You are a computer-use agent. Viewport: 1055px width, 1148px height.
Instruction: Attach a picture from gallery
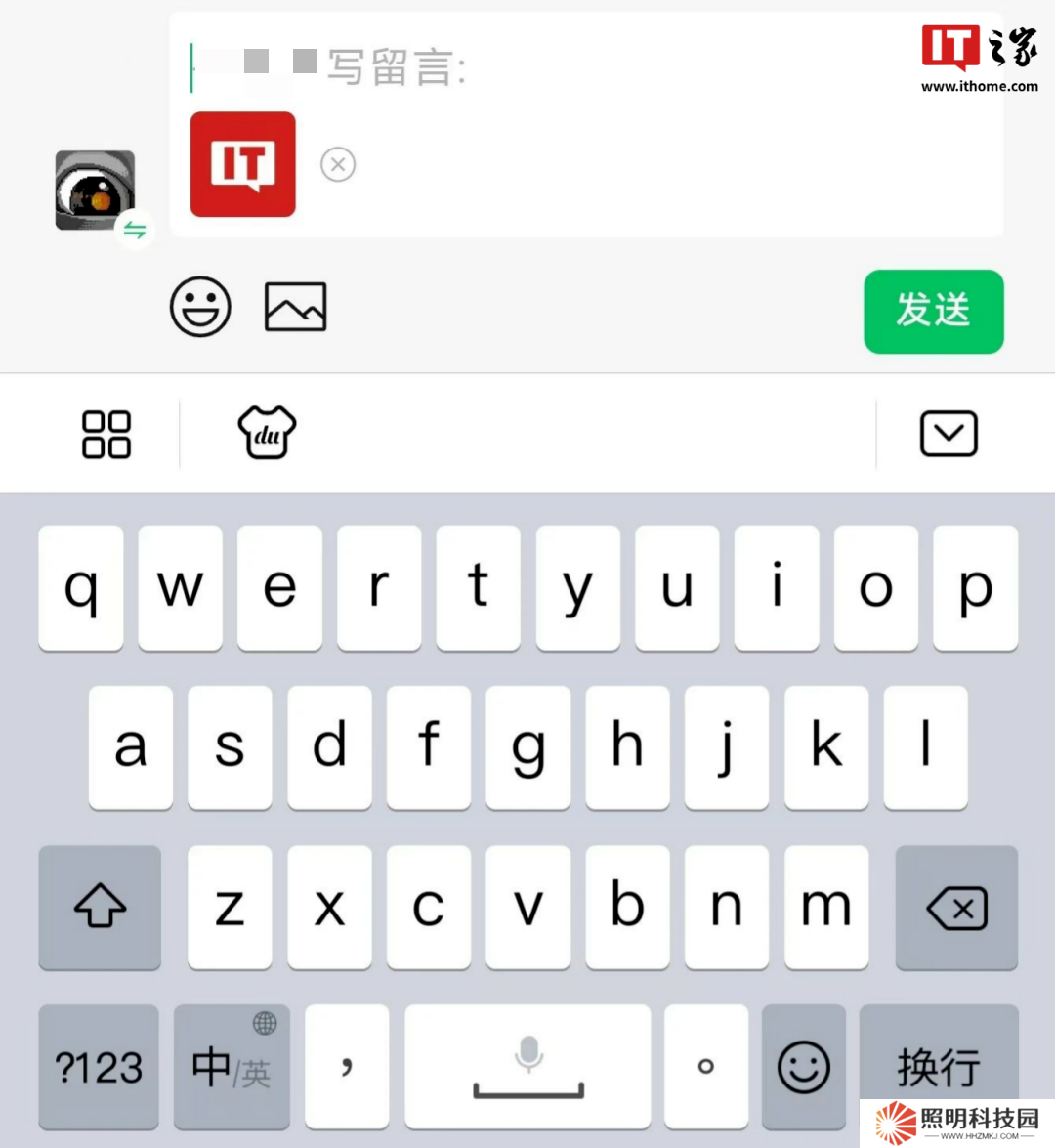coord(295,307)
